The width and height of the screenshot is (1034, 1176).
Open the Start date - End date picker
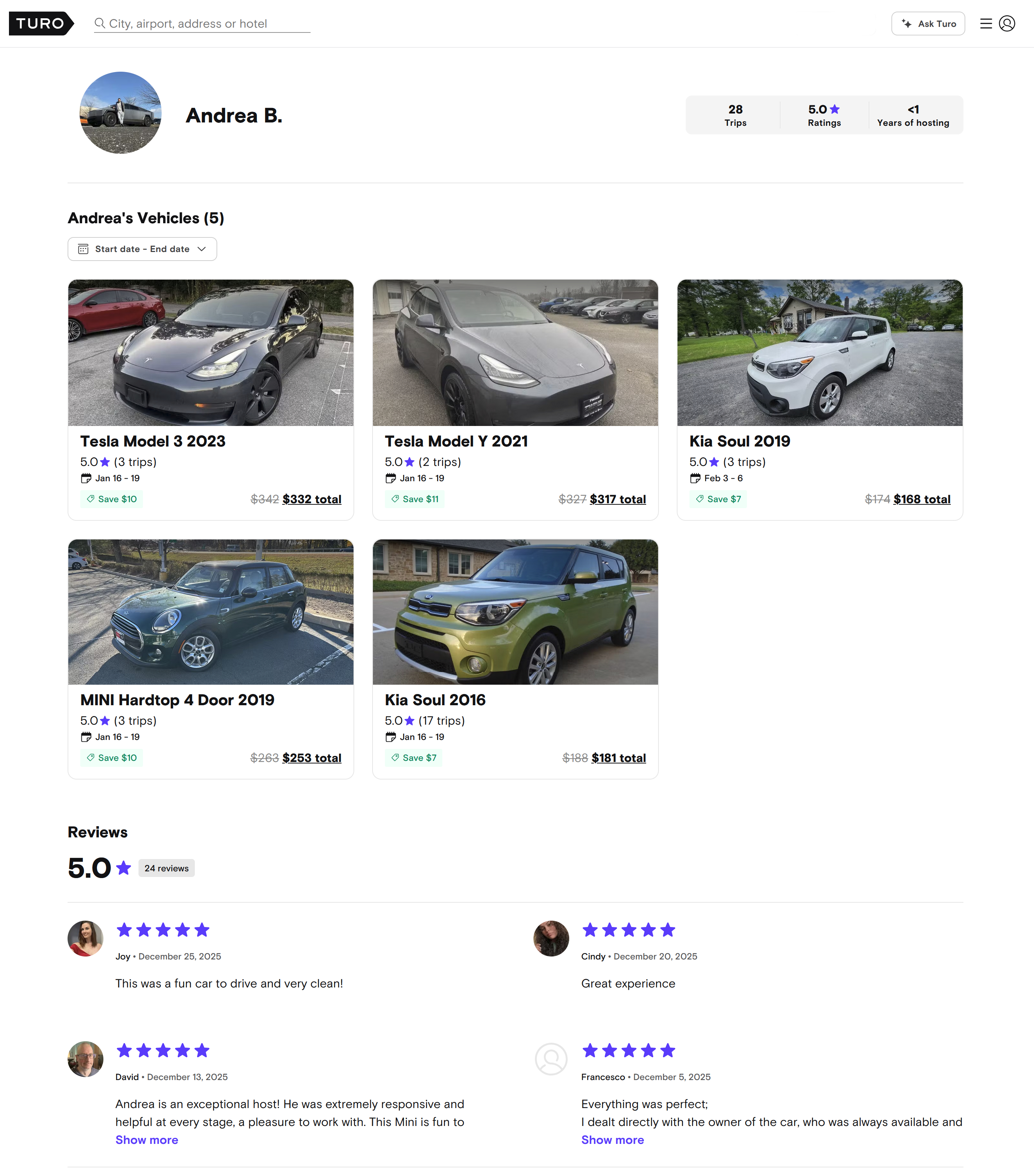pos(142,249)
